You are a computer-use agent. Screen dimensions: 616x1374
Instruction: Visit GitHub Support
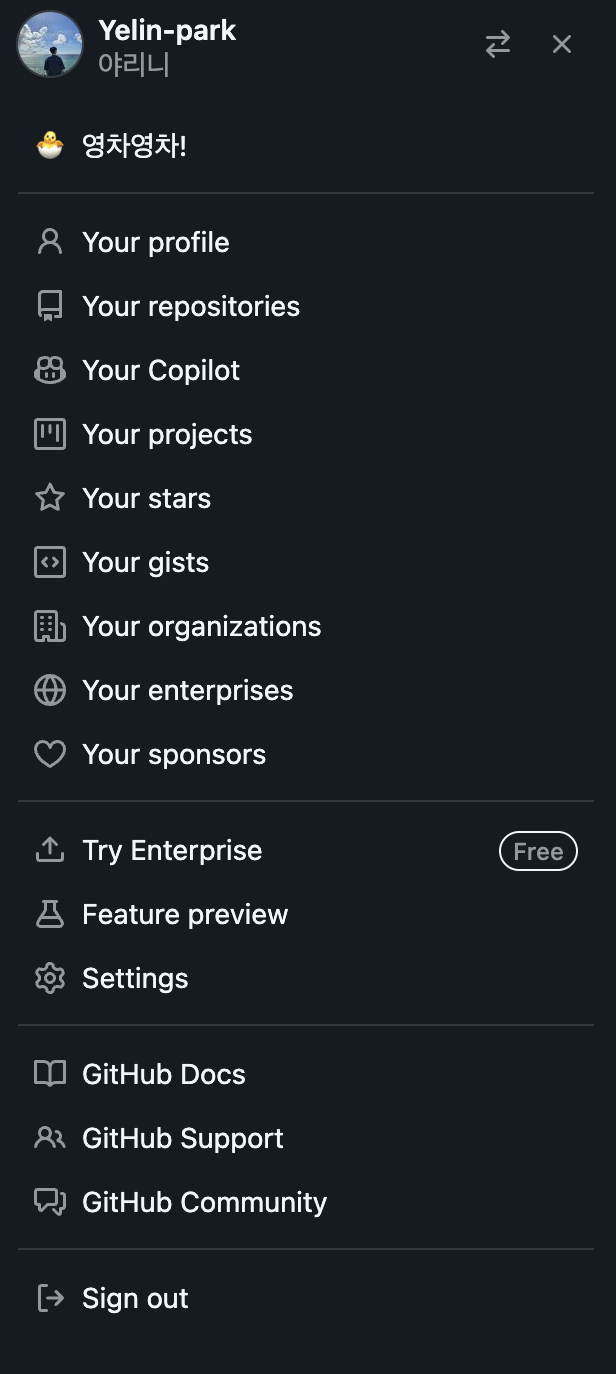[182, 1138]
